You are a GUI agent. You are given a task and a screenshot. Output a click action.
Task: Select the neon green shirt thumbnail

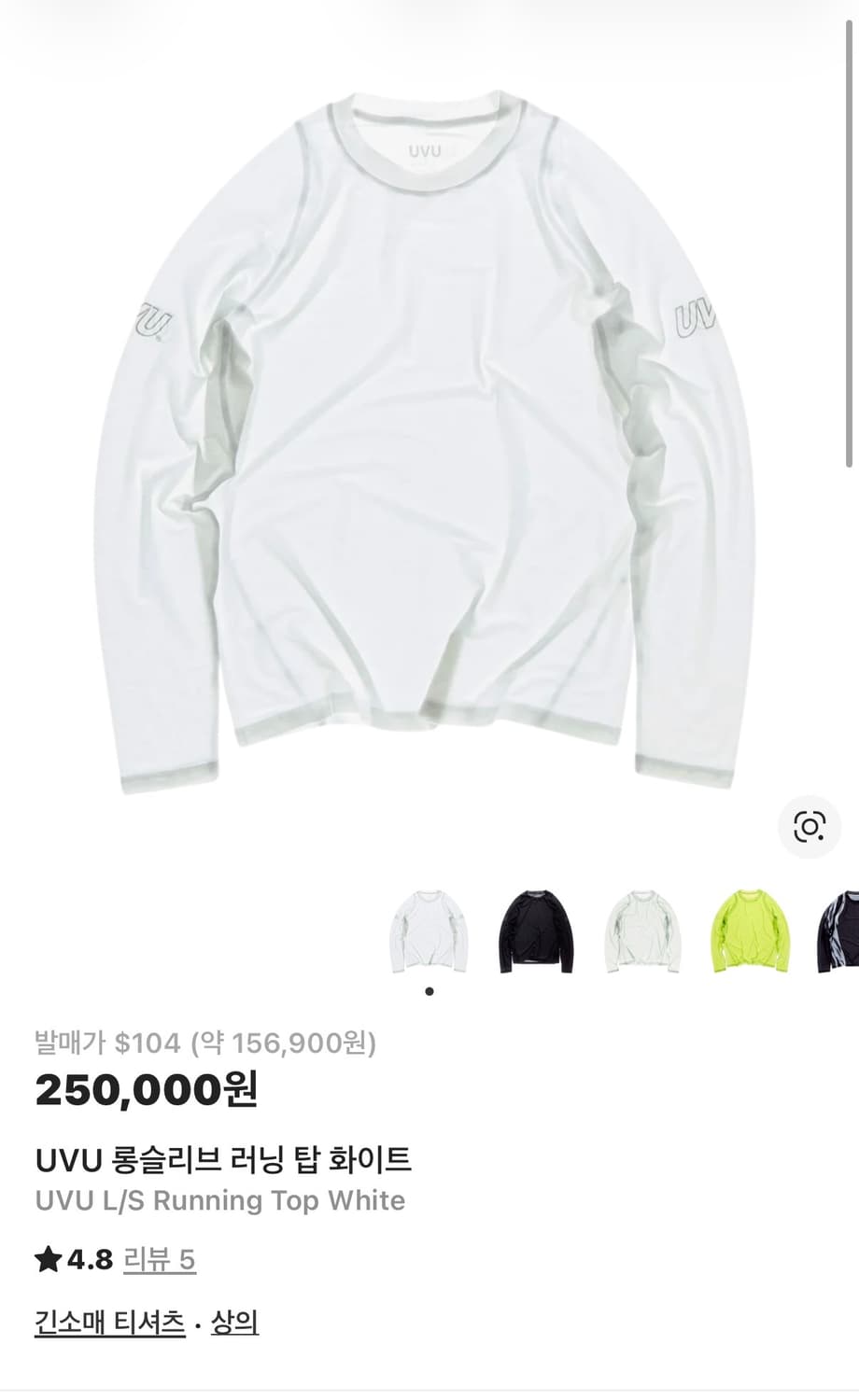tap(750, 931)
